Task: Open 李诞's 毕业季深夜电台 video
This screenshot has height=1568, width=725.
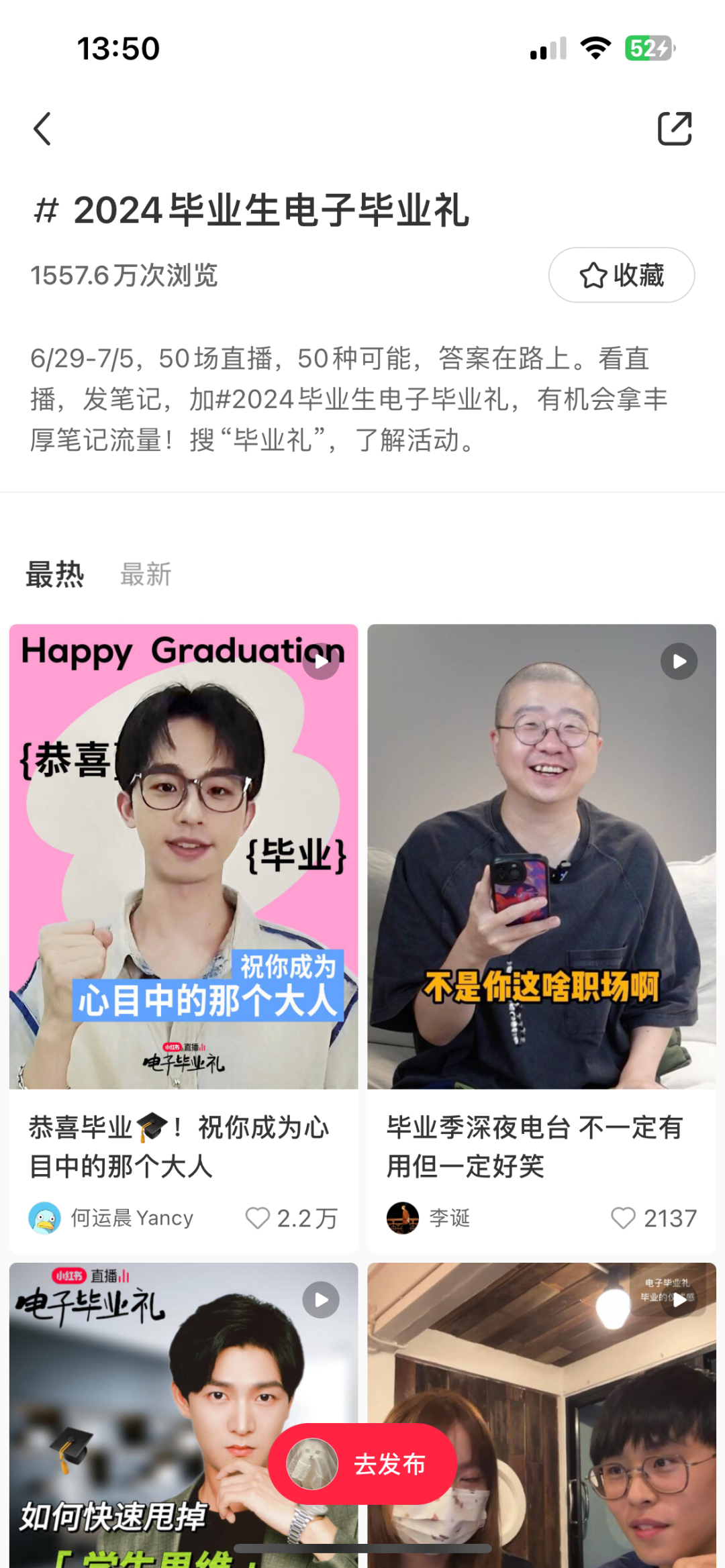Action: [541, 856]
